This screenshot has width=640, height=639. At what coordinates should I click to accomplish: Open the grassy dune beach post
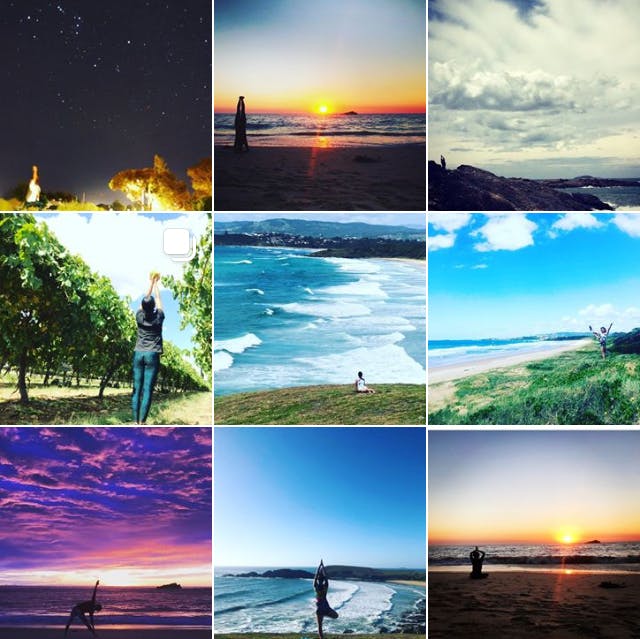click(534, 319)
